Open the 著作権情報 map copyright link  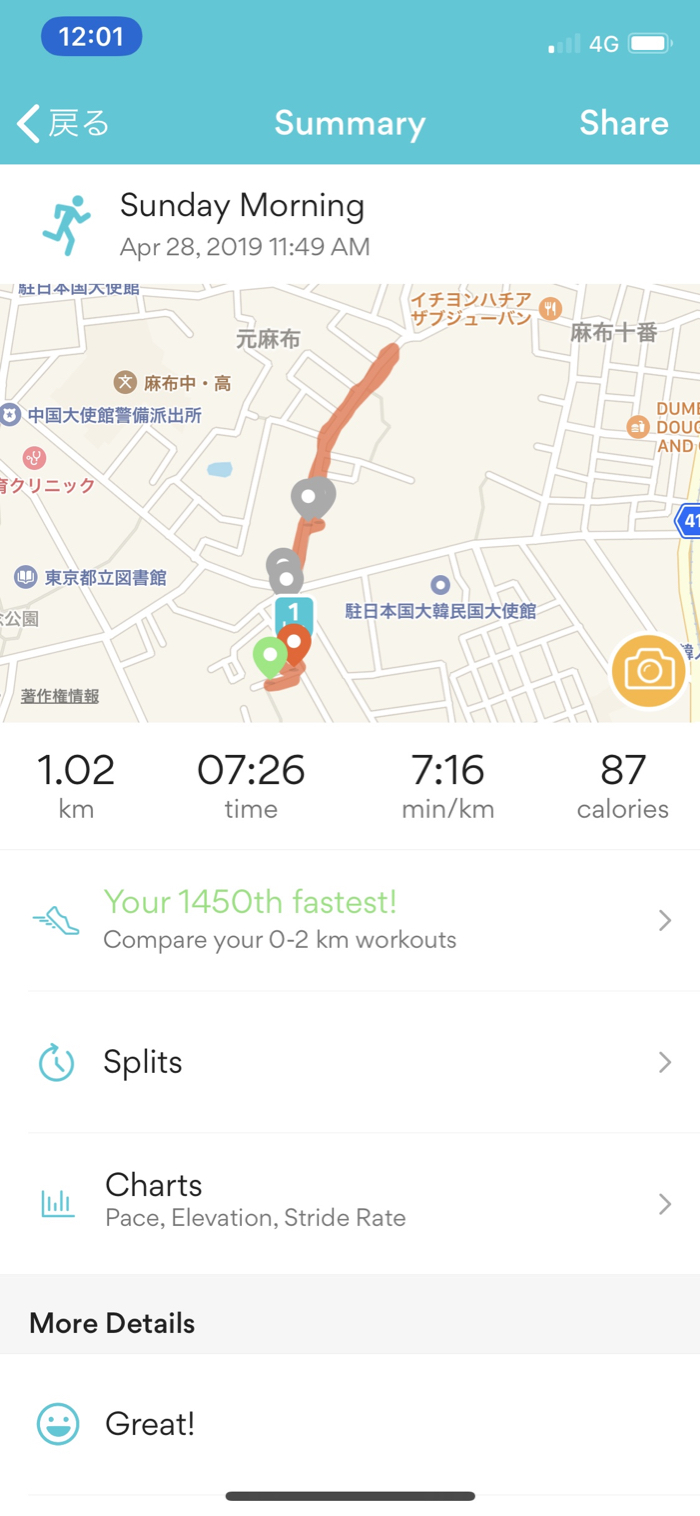click(60, 696)
